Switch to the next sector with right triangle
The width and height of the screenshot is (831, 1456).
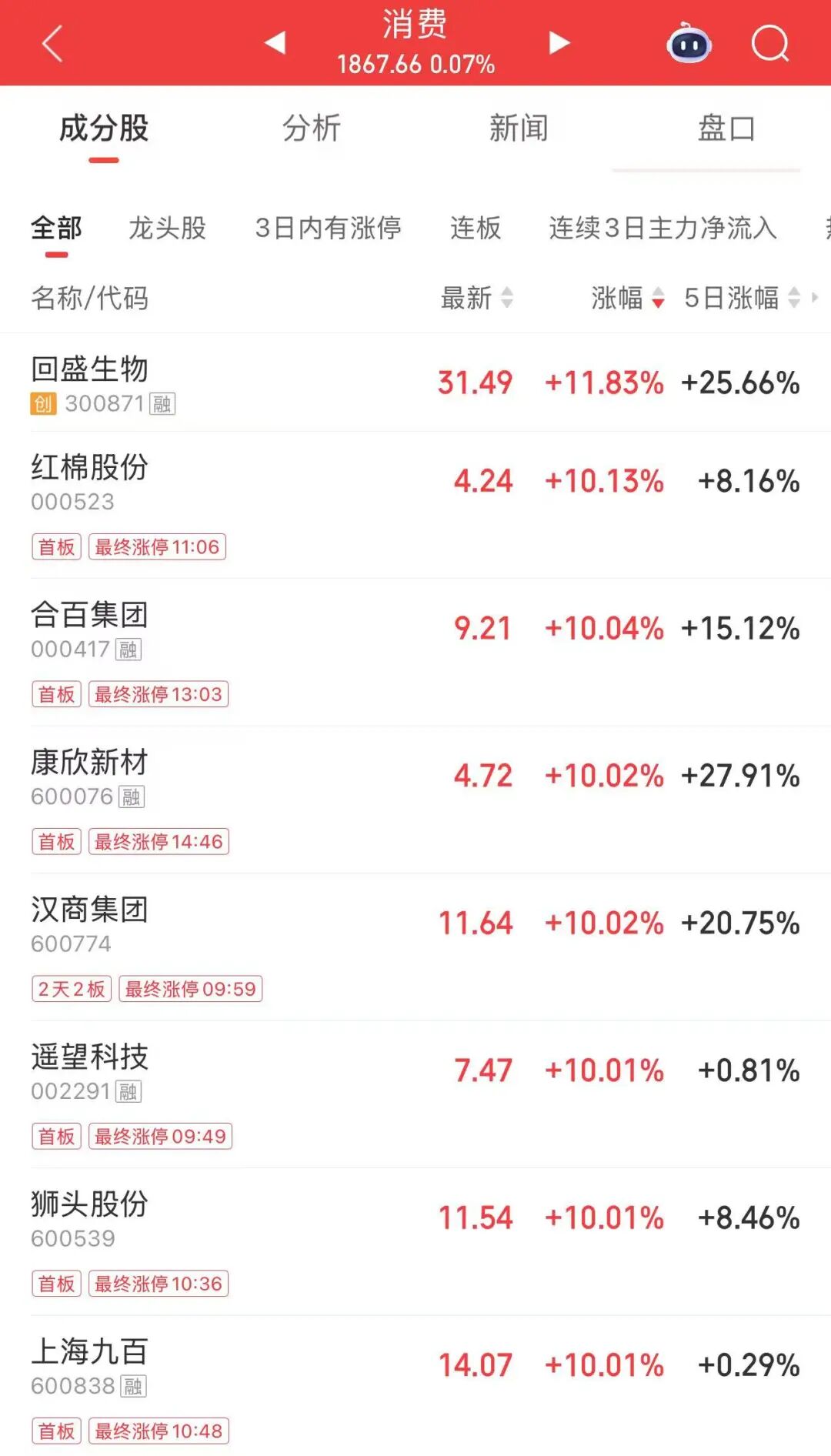(559, 43)
